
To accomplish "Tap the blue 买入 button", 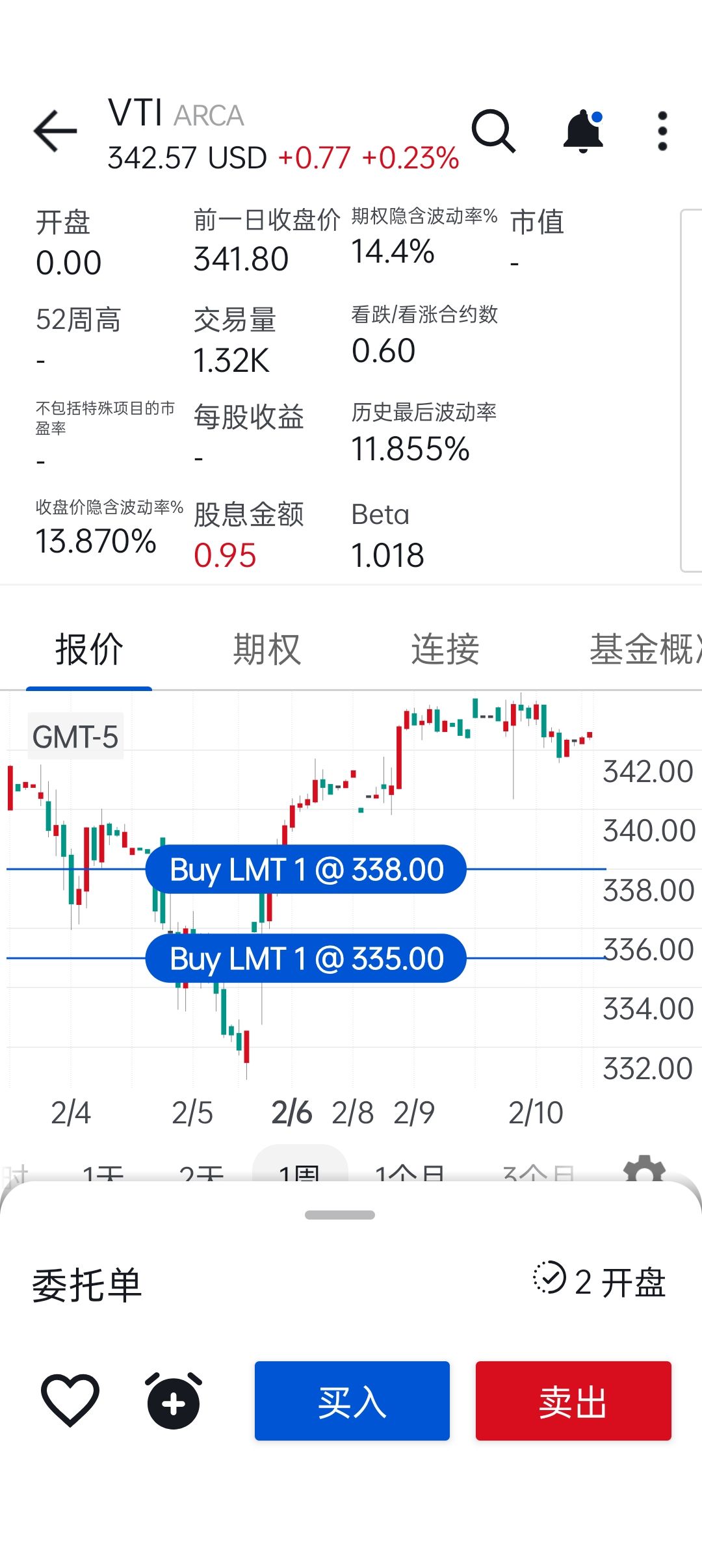I will click(x=352, y=1401).
